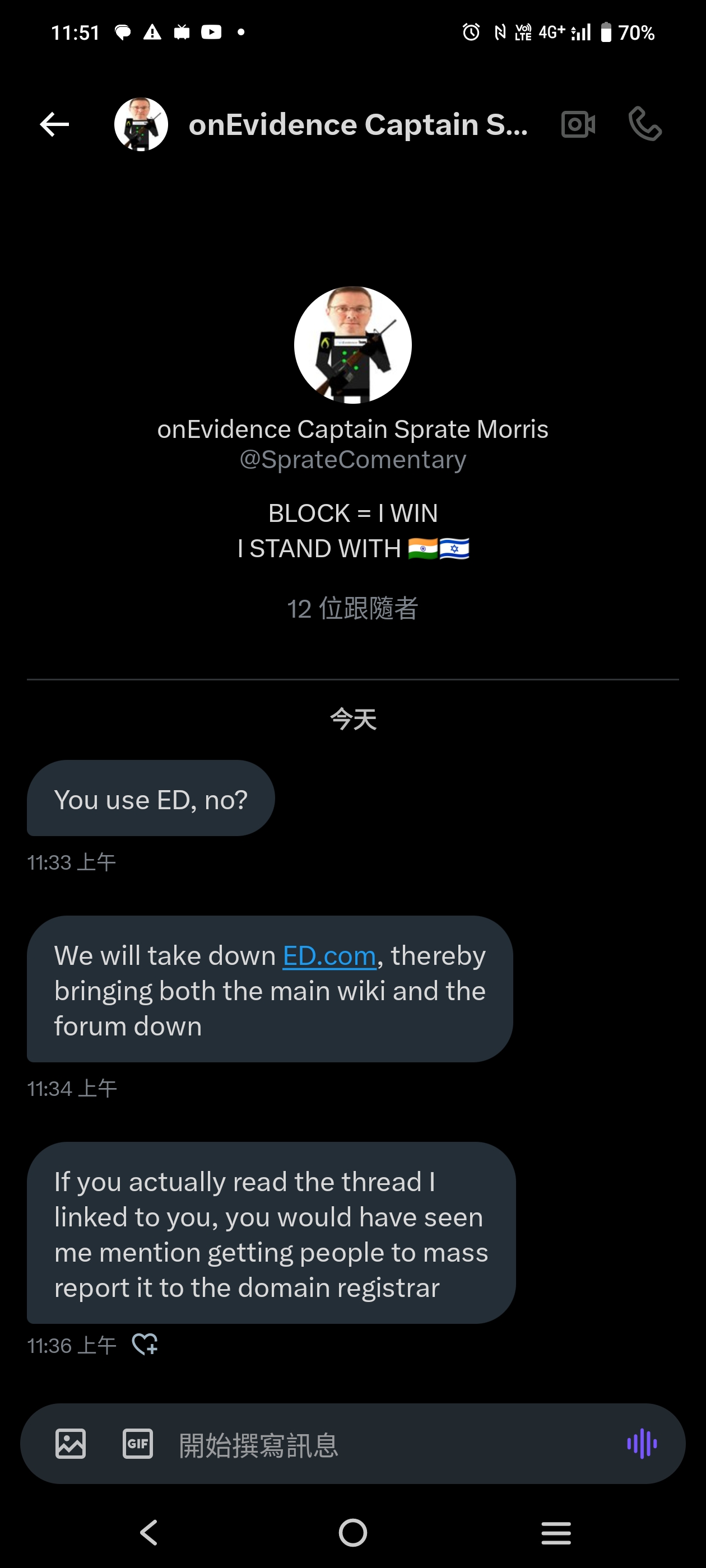Start a video call with this contact
Viewport: 706px width, 1568px height.
click(578, 125)
